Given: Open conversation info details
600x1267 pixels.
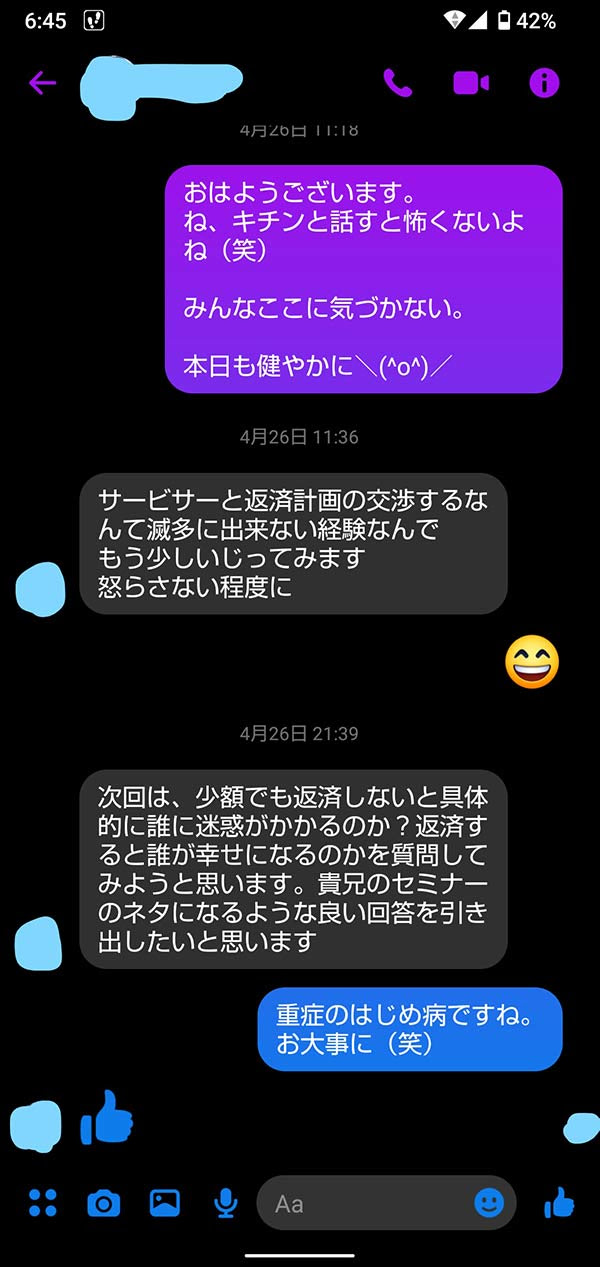Looking at the screenshot, I should click(544, 82).
